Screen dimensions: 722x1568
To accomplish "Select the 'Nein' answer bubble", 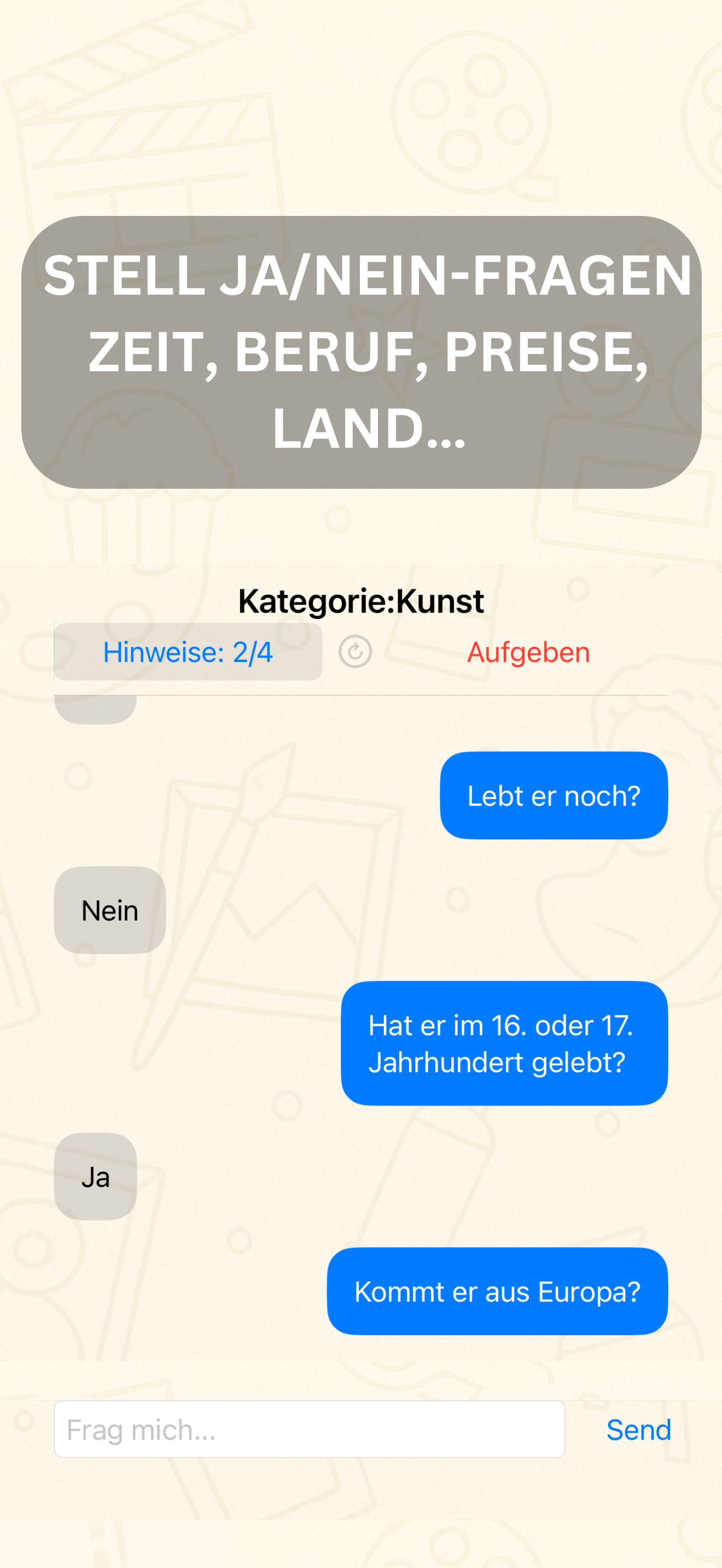I will (109, 909).
